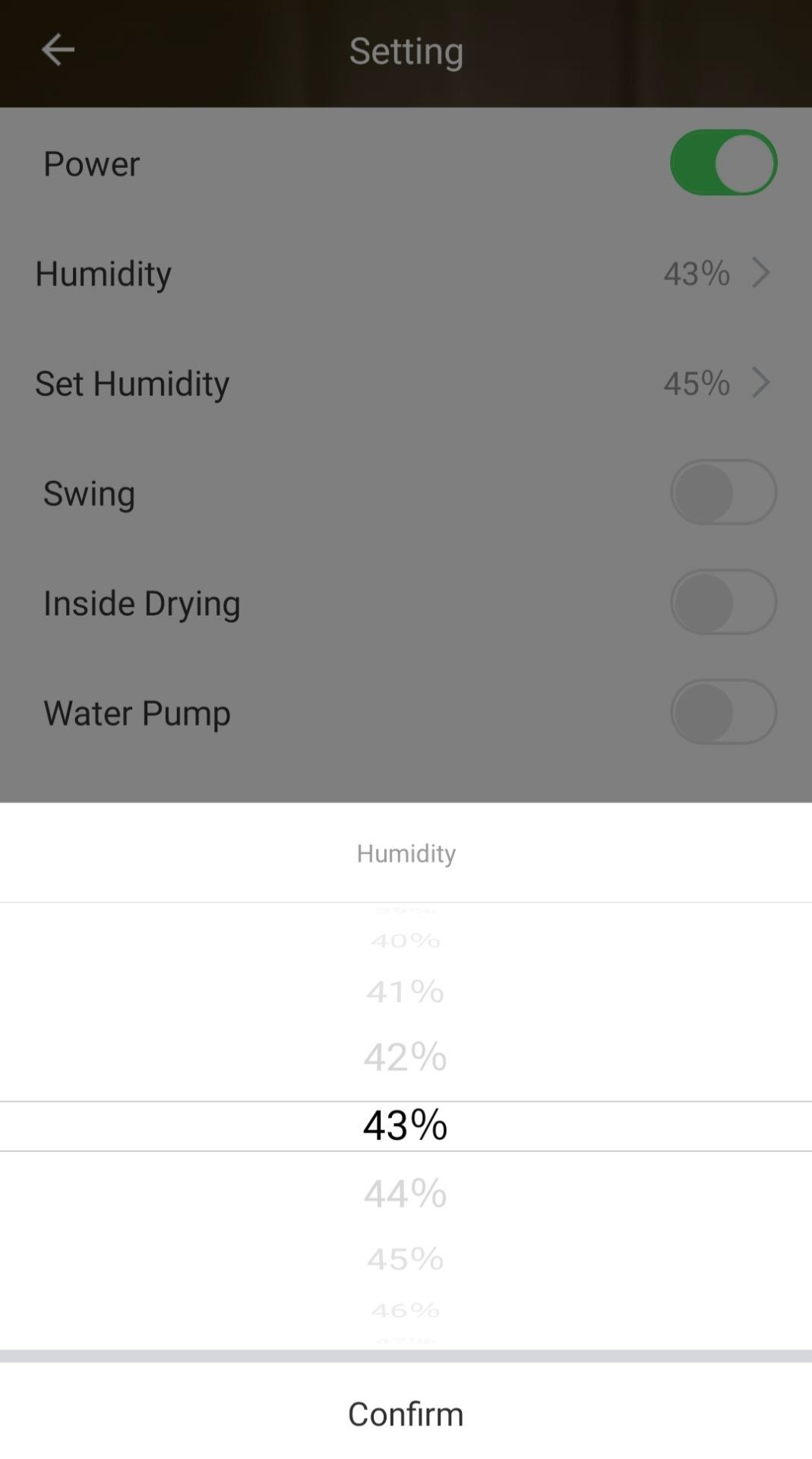Choose 45% in the humidity picker

click(x=406, y=1259)
